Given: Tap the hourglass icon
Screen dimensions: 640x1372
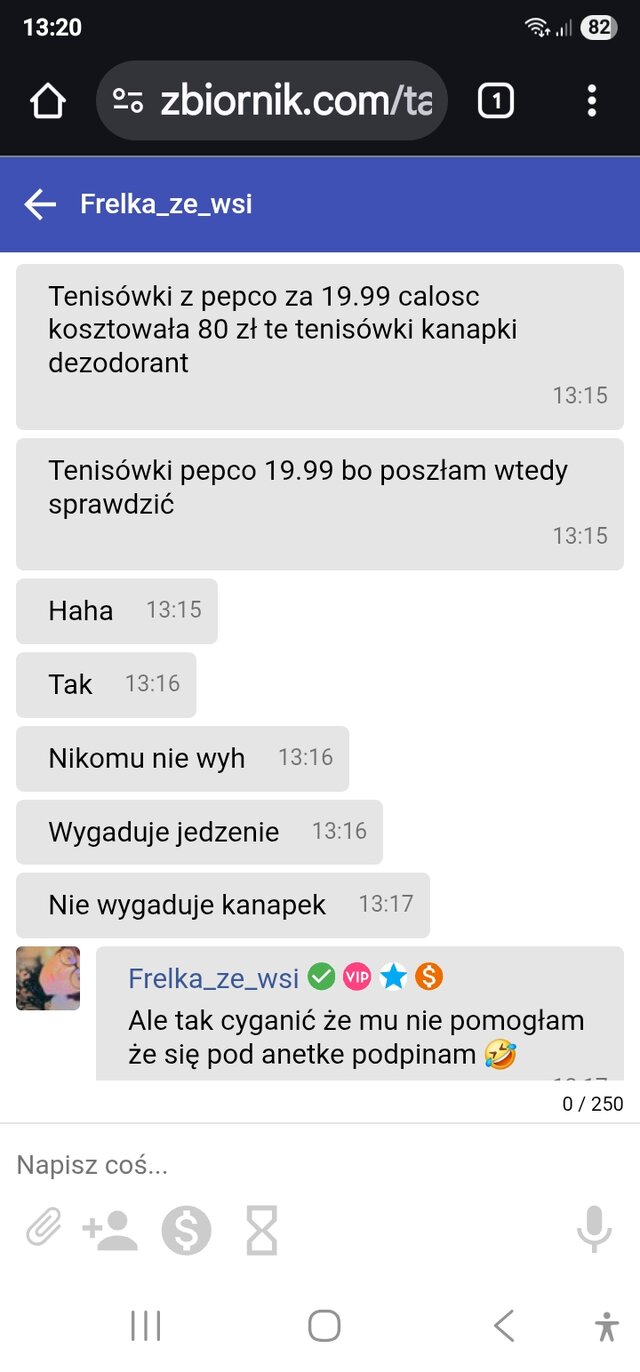Looking at the screenshot, I should tap(261, 1230).
